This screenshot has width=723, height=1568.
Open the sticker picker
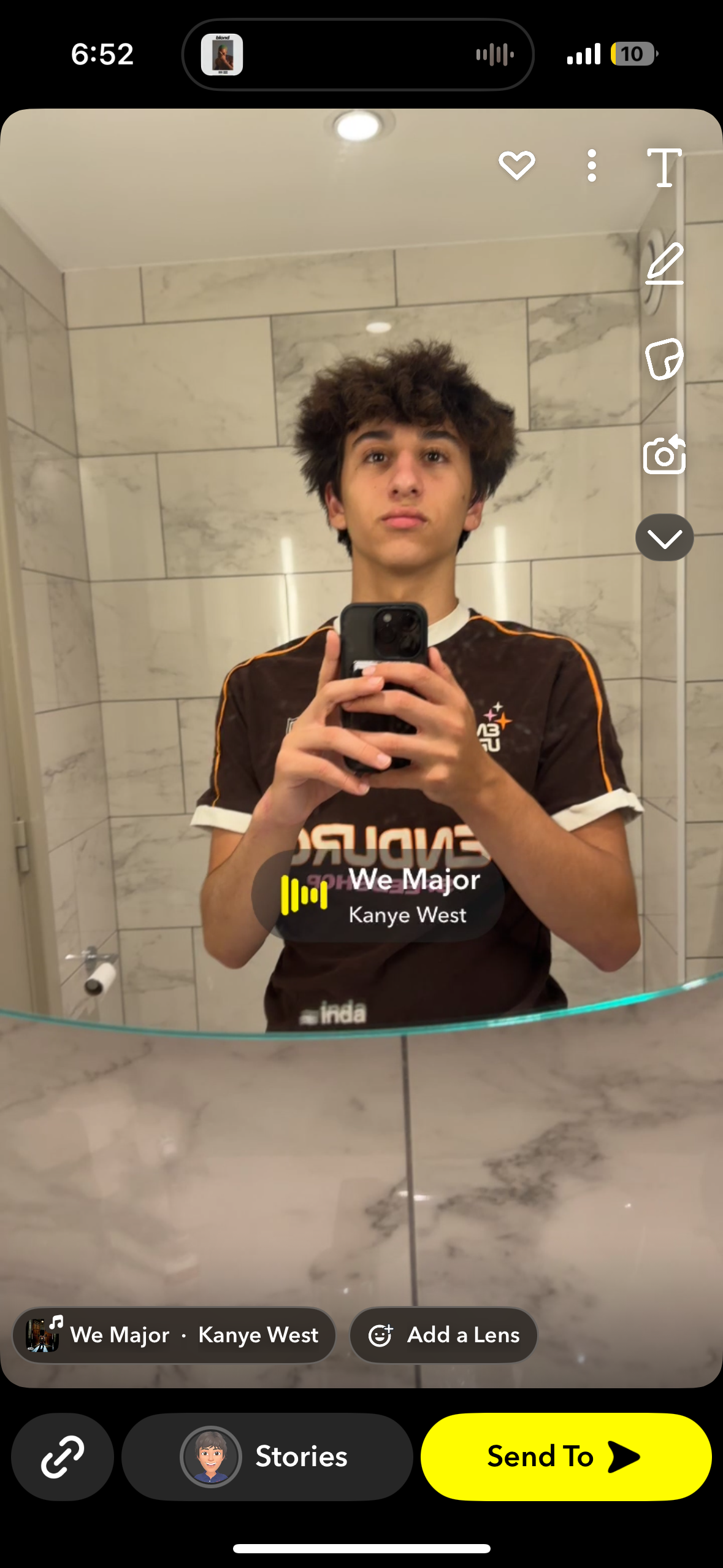coord(664,359)
